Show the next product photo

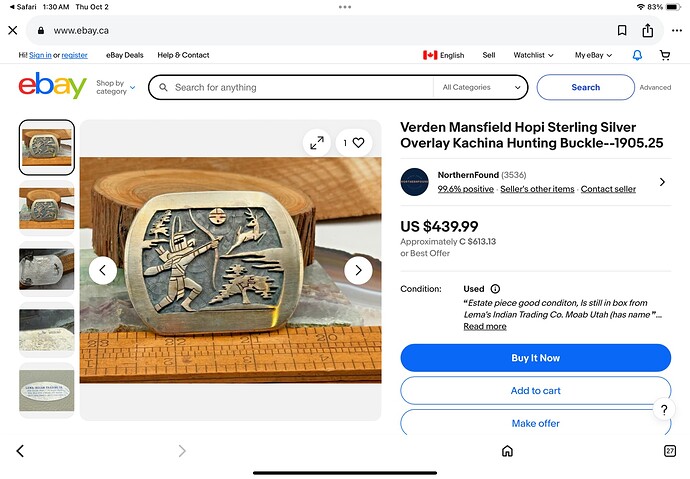[x=358, y=270]
